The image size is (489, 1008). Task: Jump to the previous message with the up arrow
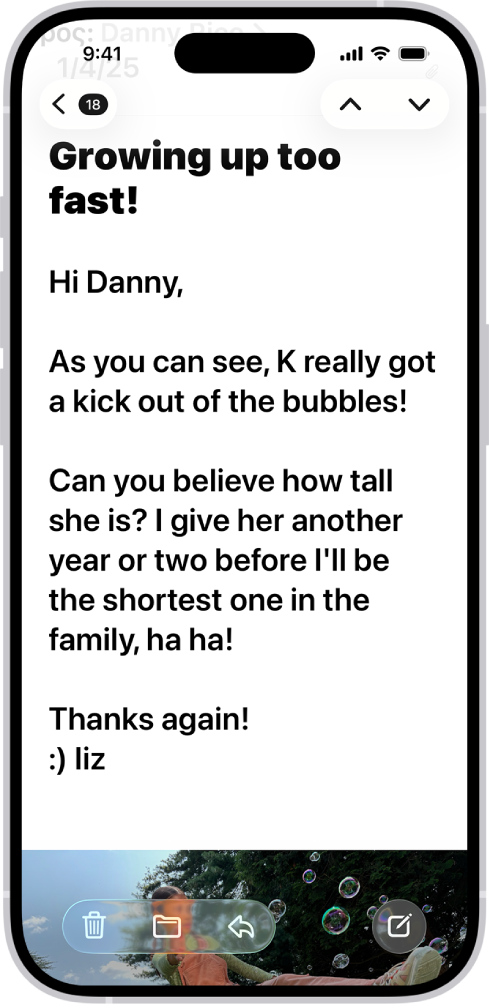tap(350, 105)
